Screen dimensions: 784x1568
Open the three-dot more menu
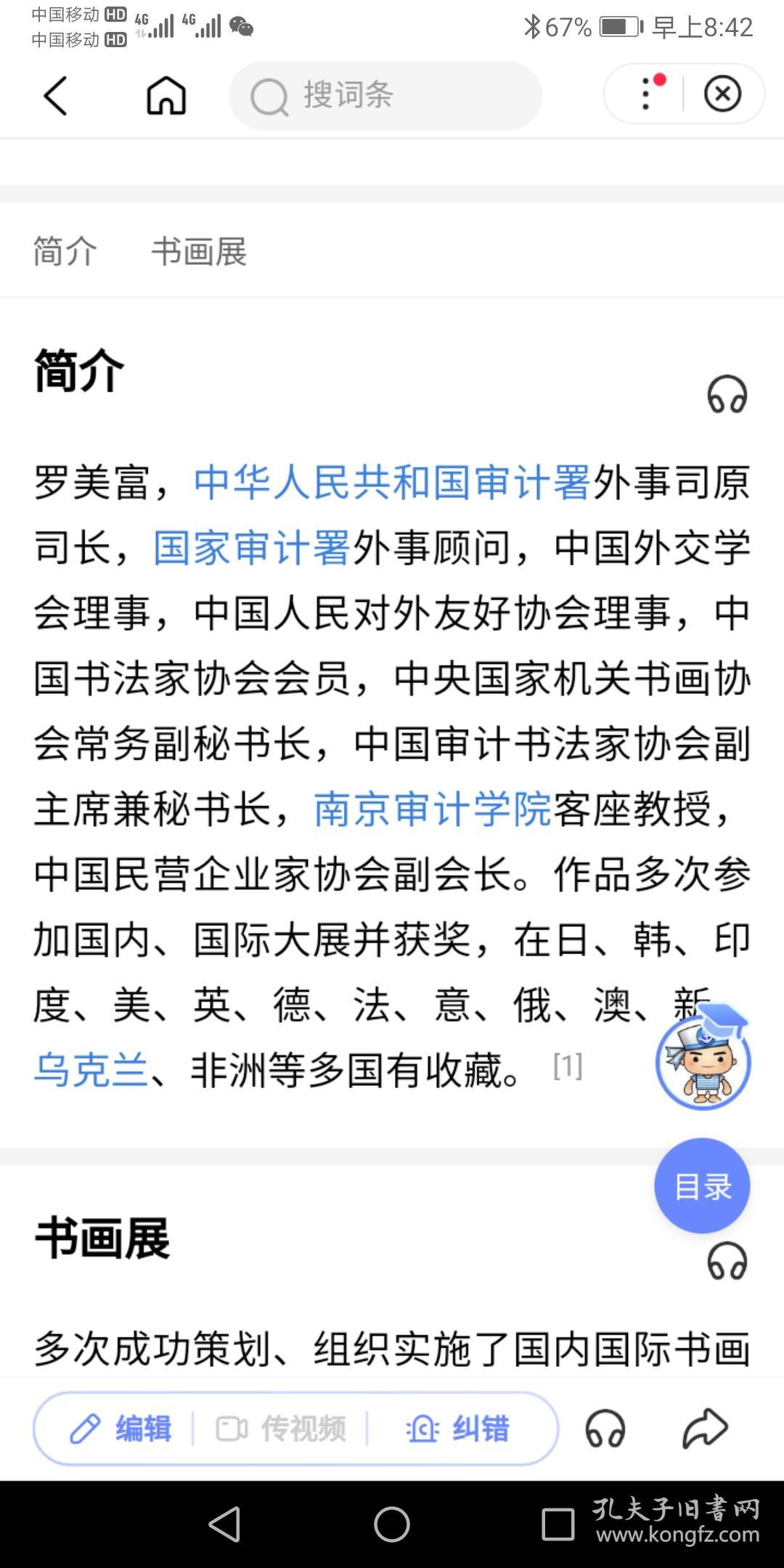click(x=646, y=94)
